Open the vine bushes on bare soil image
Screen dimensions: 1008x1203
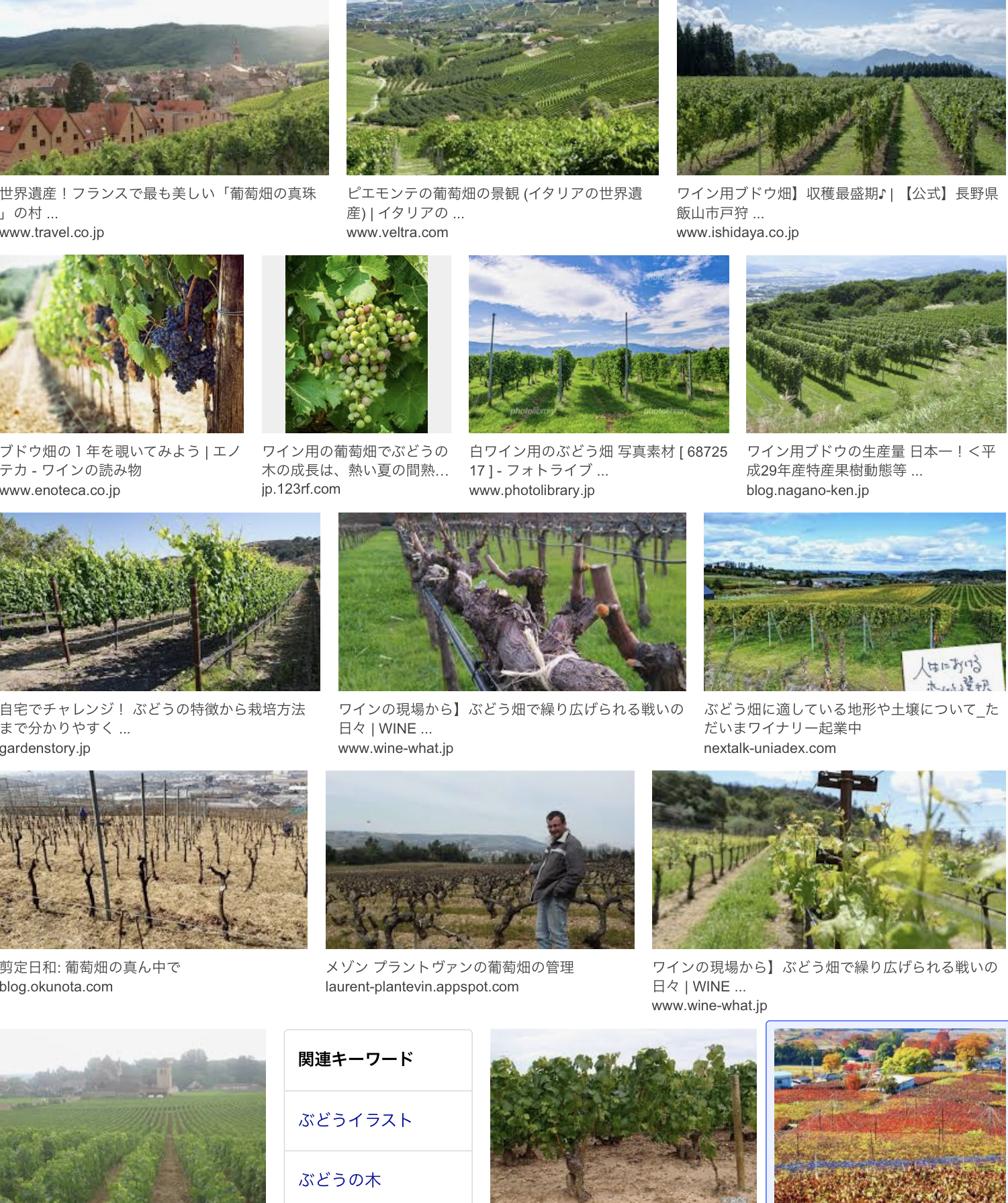[x=623, y=1115]
